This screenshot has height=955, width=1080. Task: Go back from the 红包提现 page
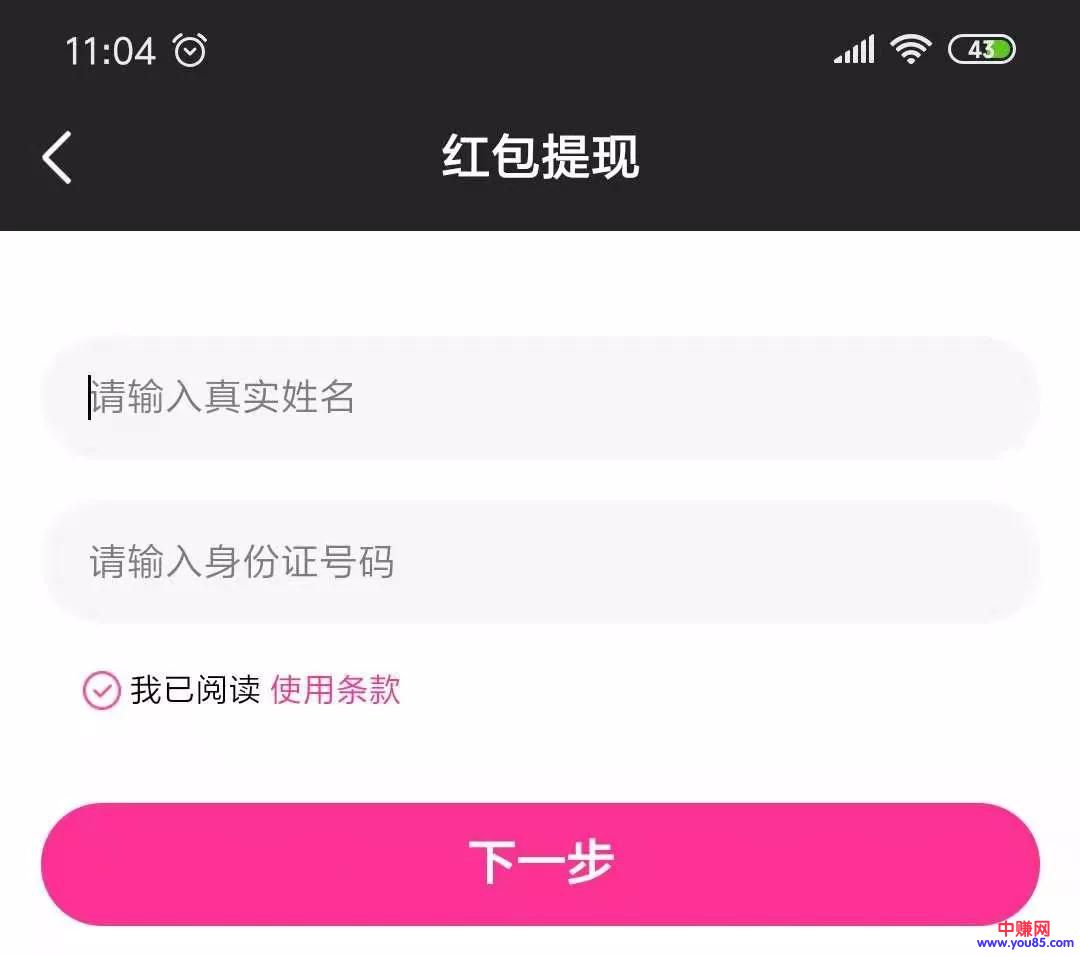point(57,157)
